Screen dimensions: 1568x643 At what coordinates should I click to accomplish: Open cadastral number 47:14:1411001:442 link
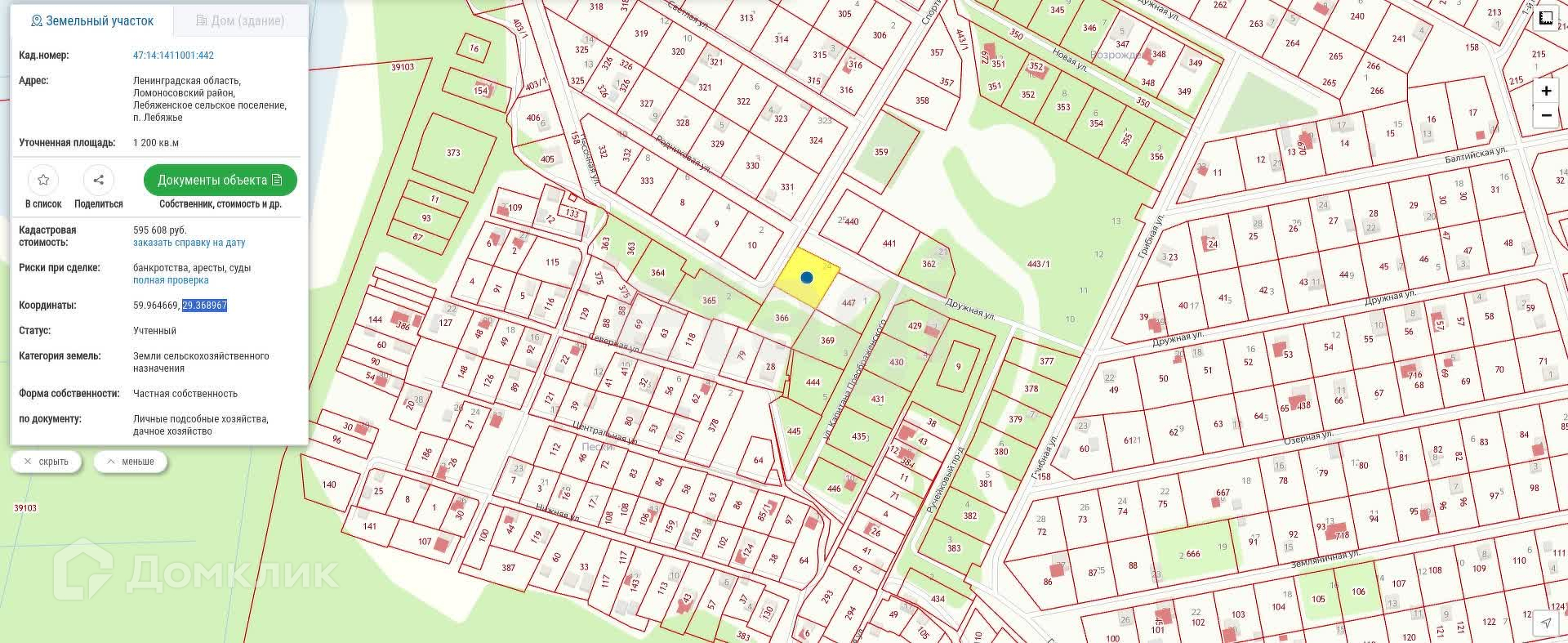click(x=173, y=56)
